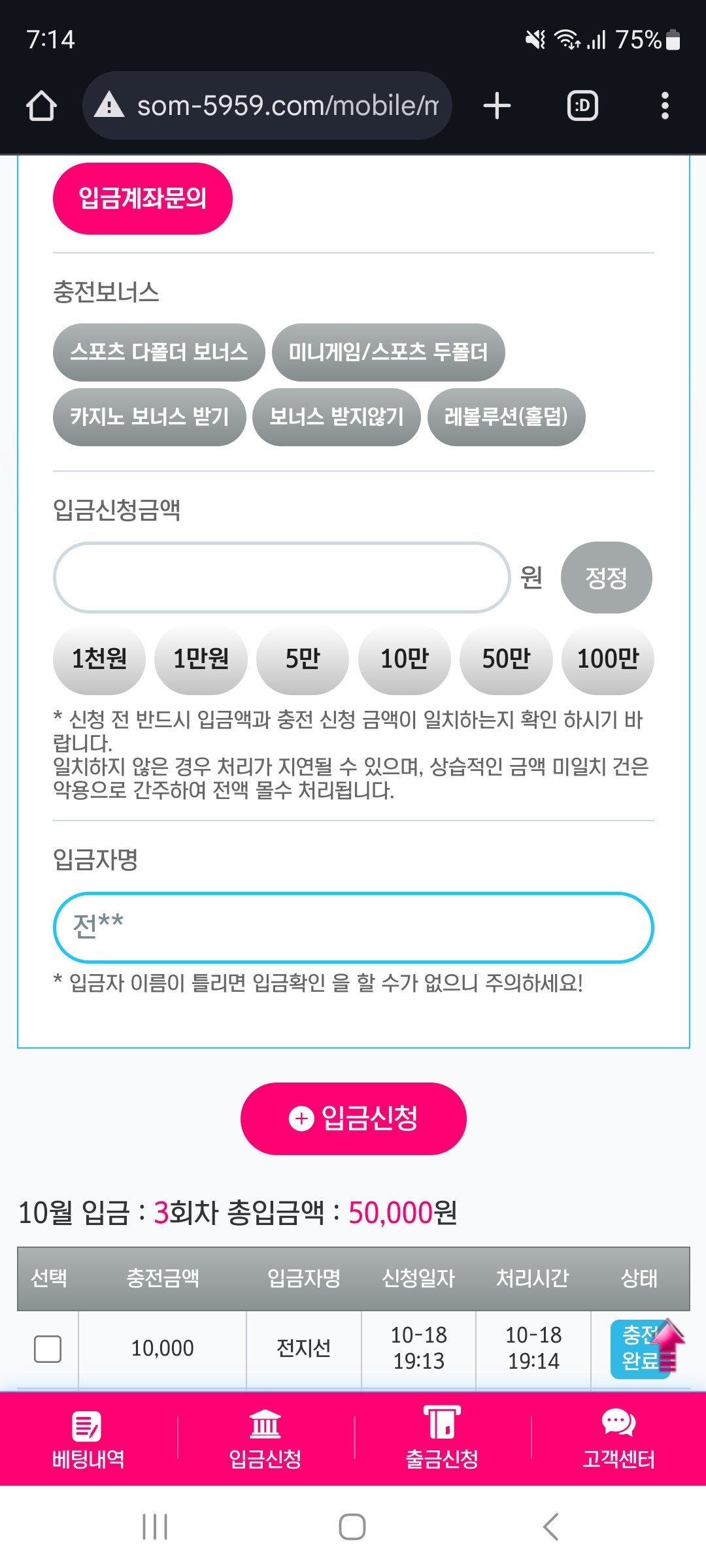Screen dimensions: 706x1568
Task: Edit the 입금자명 name field
Action: [353, 927]
